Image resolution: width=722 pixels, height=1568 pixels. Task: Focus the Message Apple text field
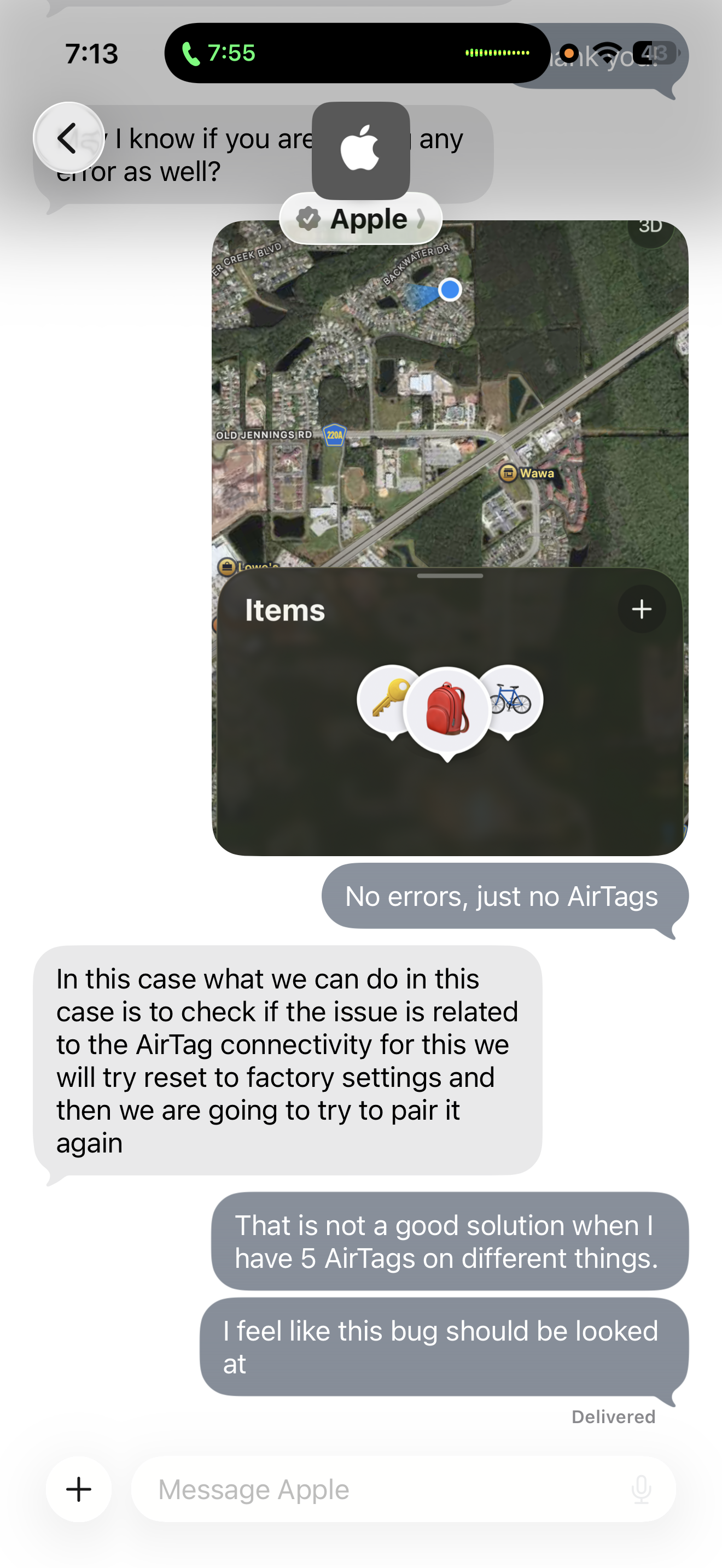(x=377, y=1489)
